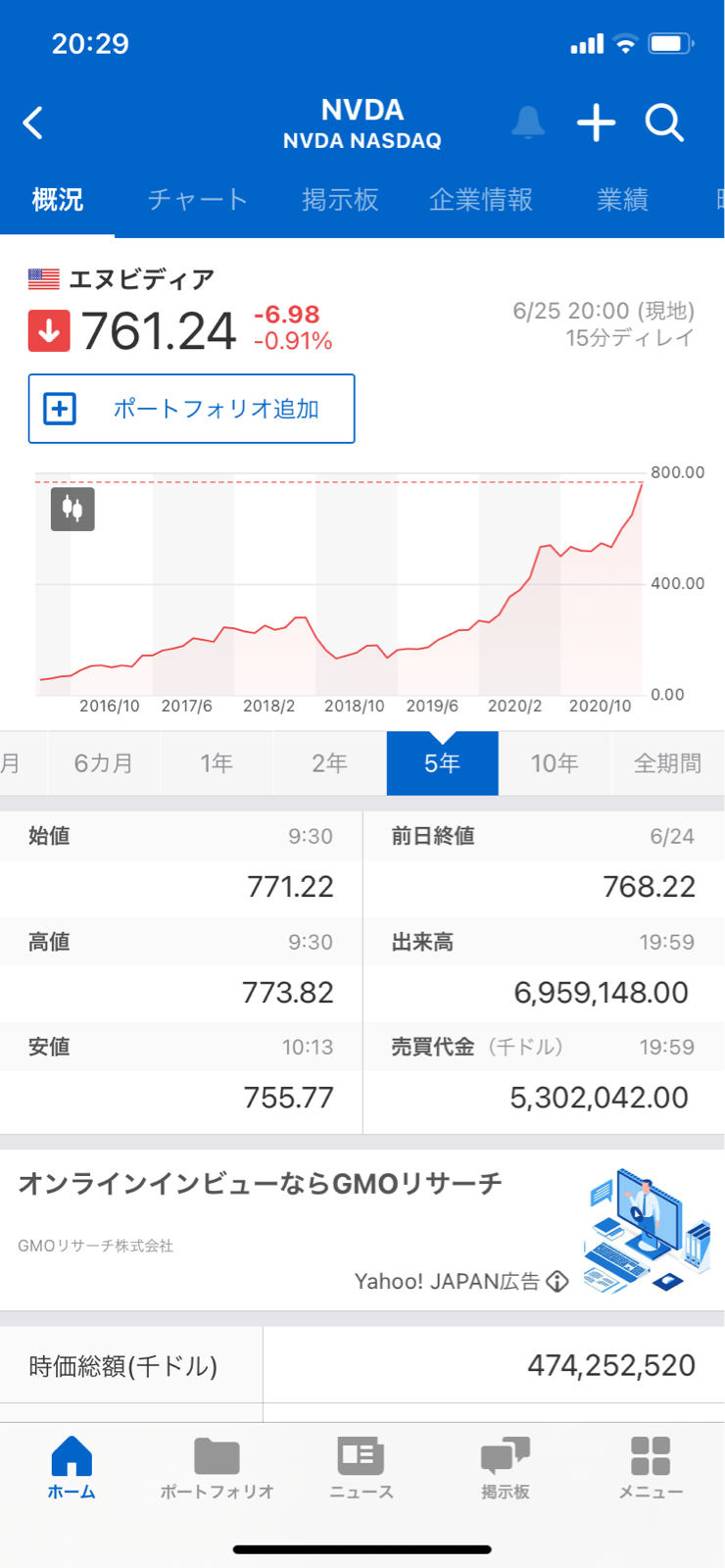725x1568 pixels.
Task: Select the 2年 chart range
Action: tap(329, 763)
